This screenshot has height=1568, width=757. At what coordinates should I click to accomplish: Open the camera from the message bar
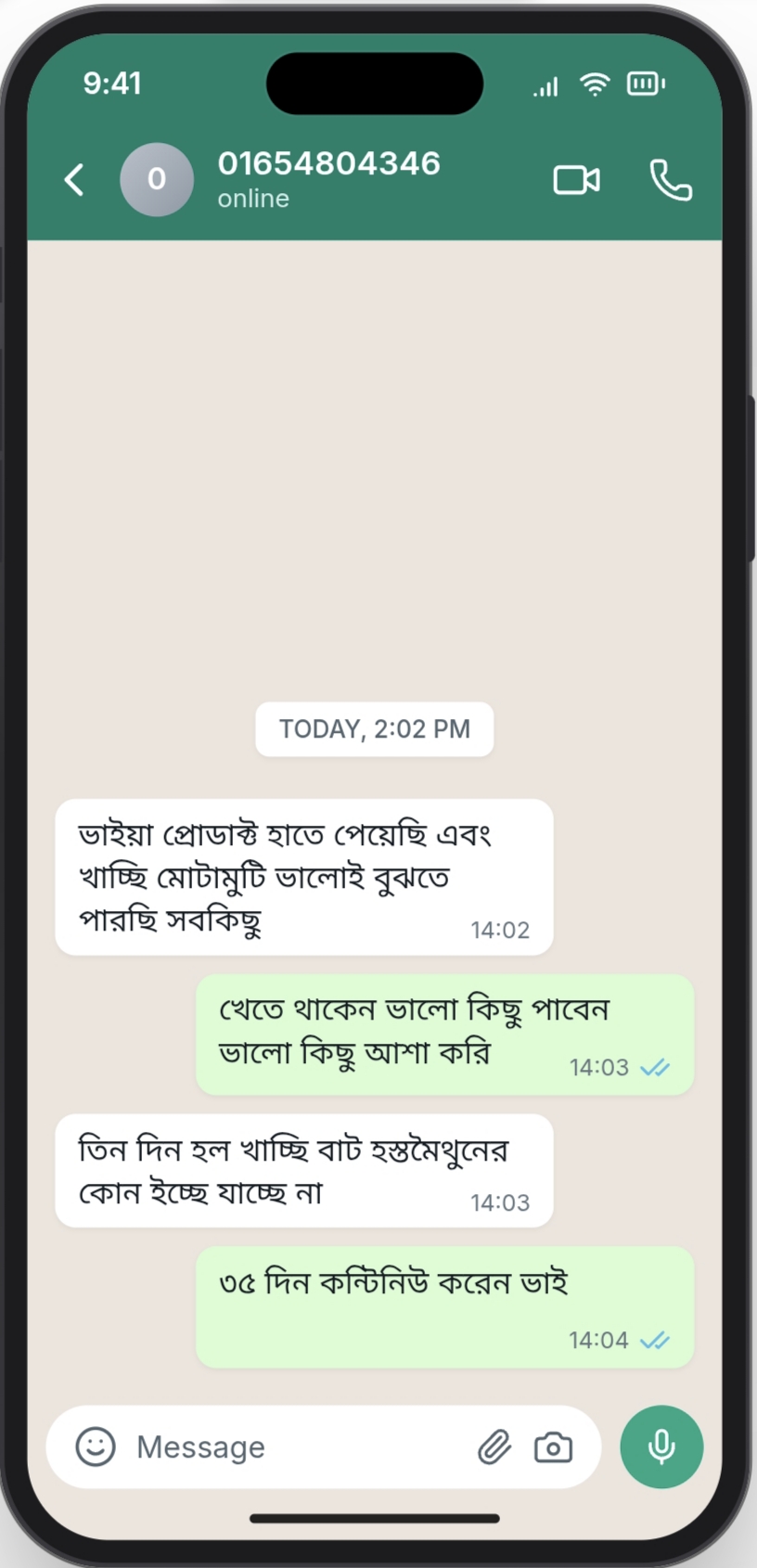point(553,1446)
